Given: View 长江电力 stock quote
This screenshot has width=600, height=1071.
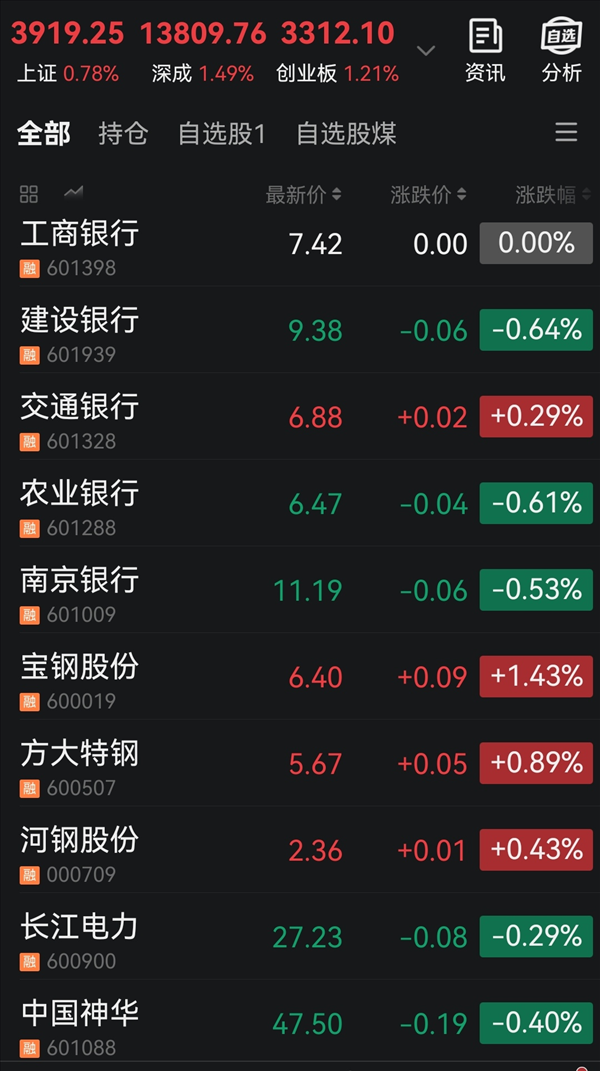Looking at the screenshot, I should [80, 936].
